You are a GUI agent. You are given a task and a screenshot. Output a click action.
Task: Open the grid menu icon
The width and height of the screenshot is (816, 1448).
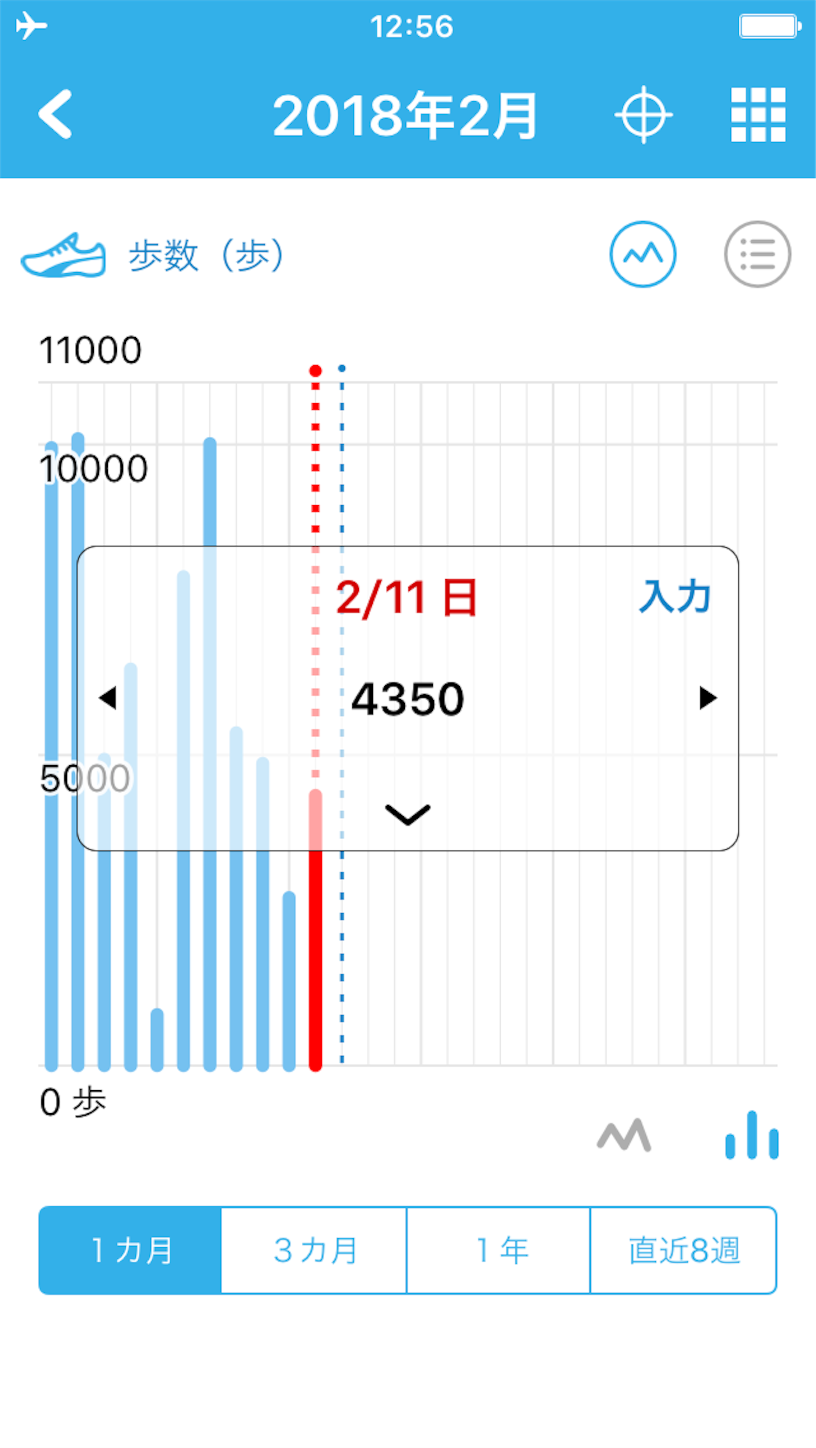tap(758, 115)
